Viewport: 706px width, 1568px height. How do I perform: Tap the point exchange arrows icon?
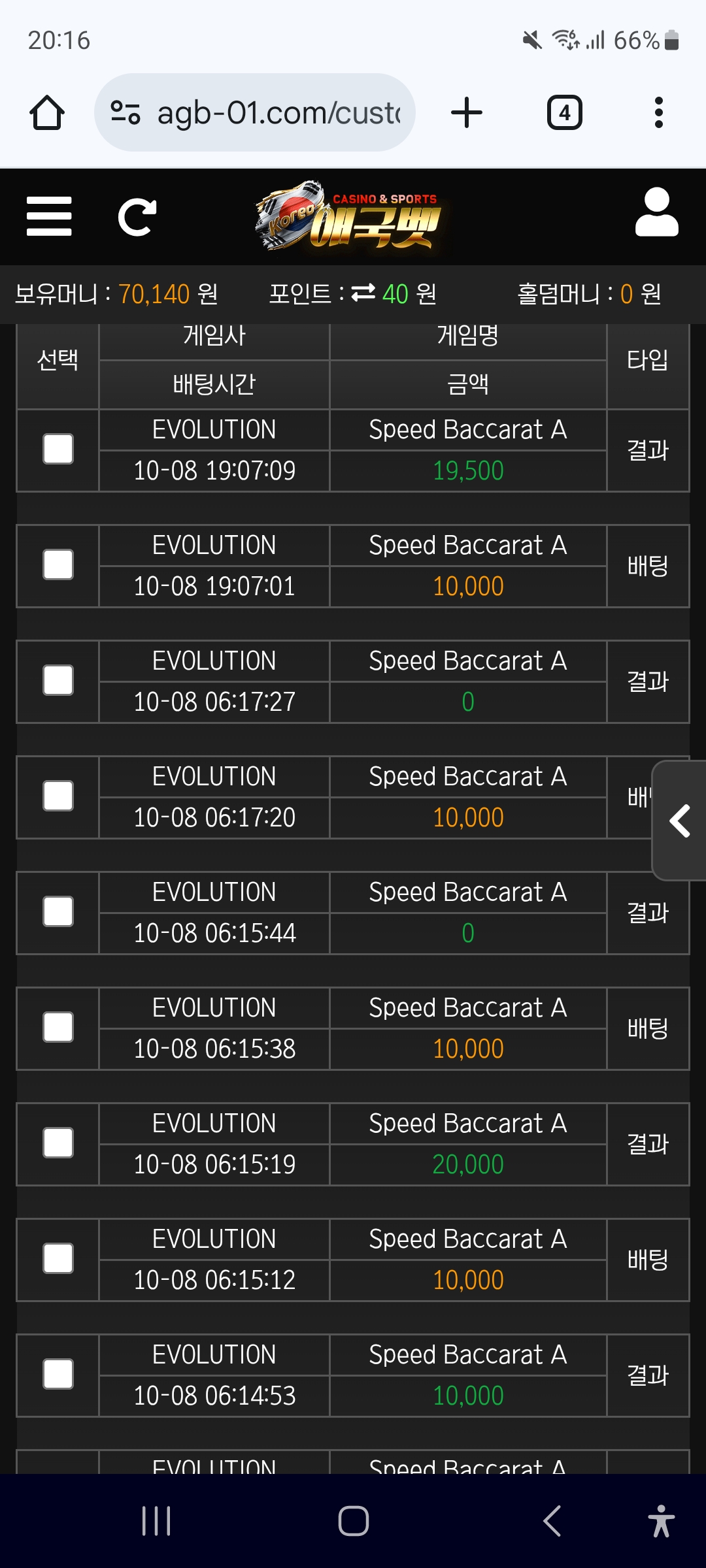click(363, 293)
